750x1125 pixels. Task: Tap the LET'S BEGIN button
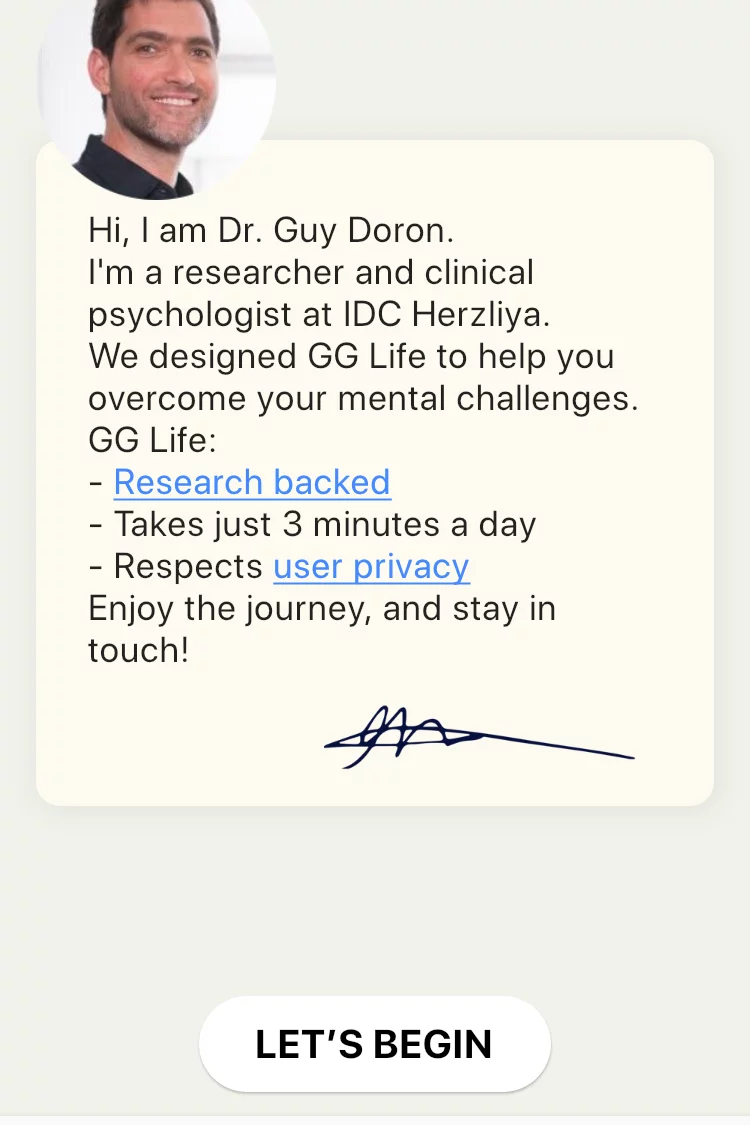pos(374,1044)
